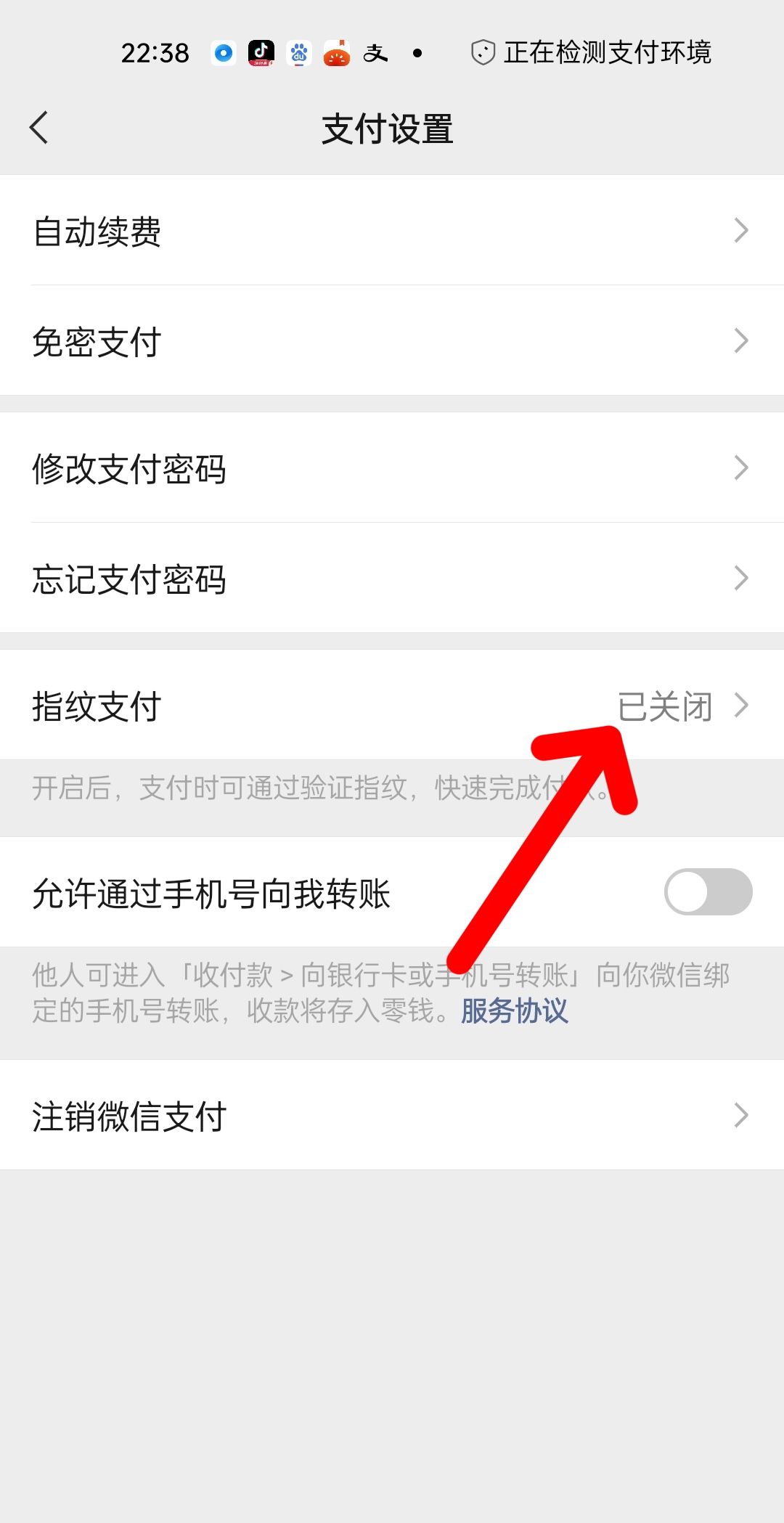Tap the Alipay 支 icon in the status bar
Viewport: 784px width, 1523px height.
point(376,53)
